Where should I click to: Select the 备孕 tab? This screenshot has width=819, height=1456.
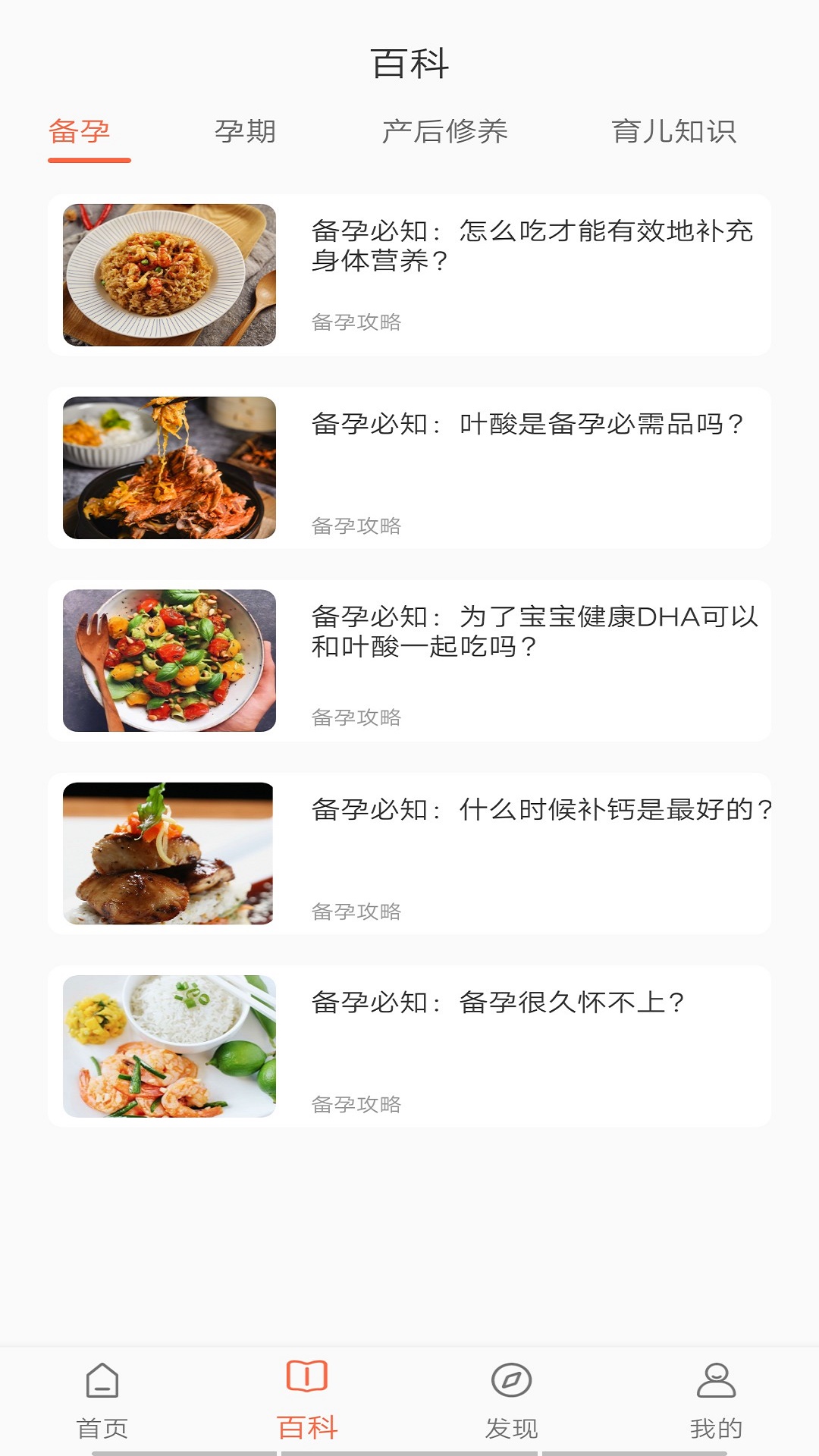[x=80, y=132]
